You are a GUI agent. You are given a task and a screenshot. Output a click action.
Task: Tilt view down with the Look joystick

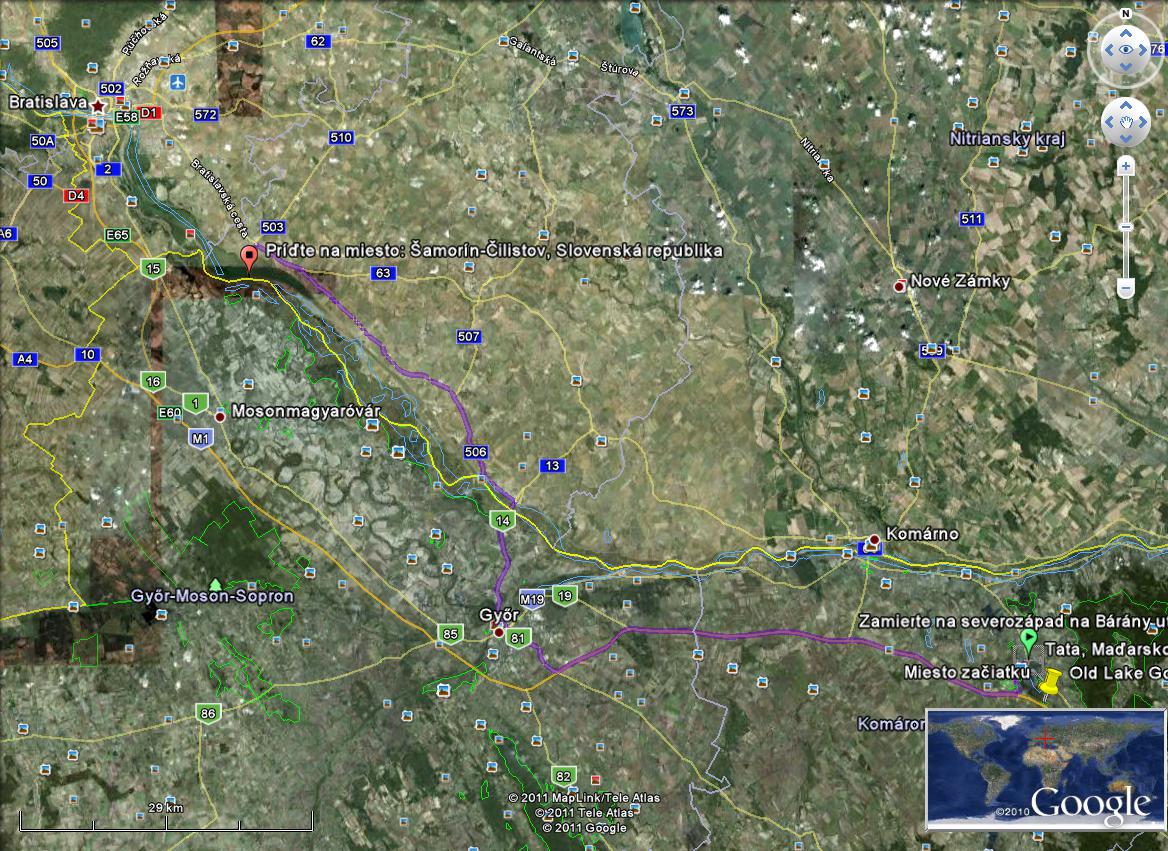(1126, 68)
